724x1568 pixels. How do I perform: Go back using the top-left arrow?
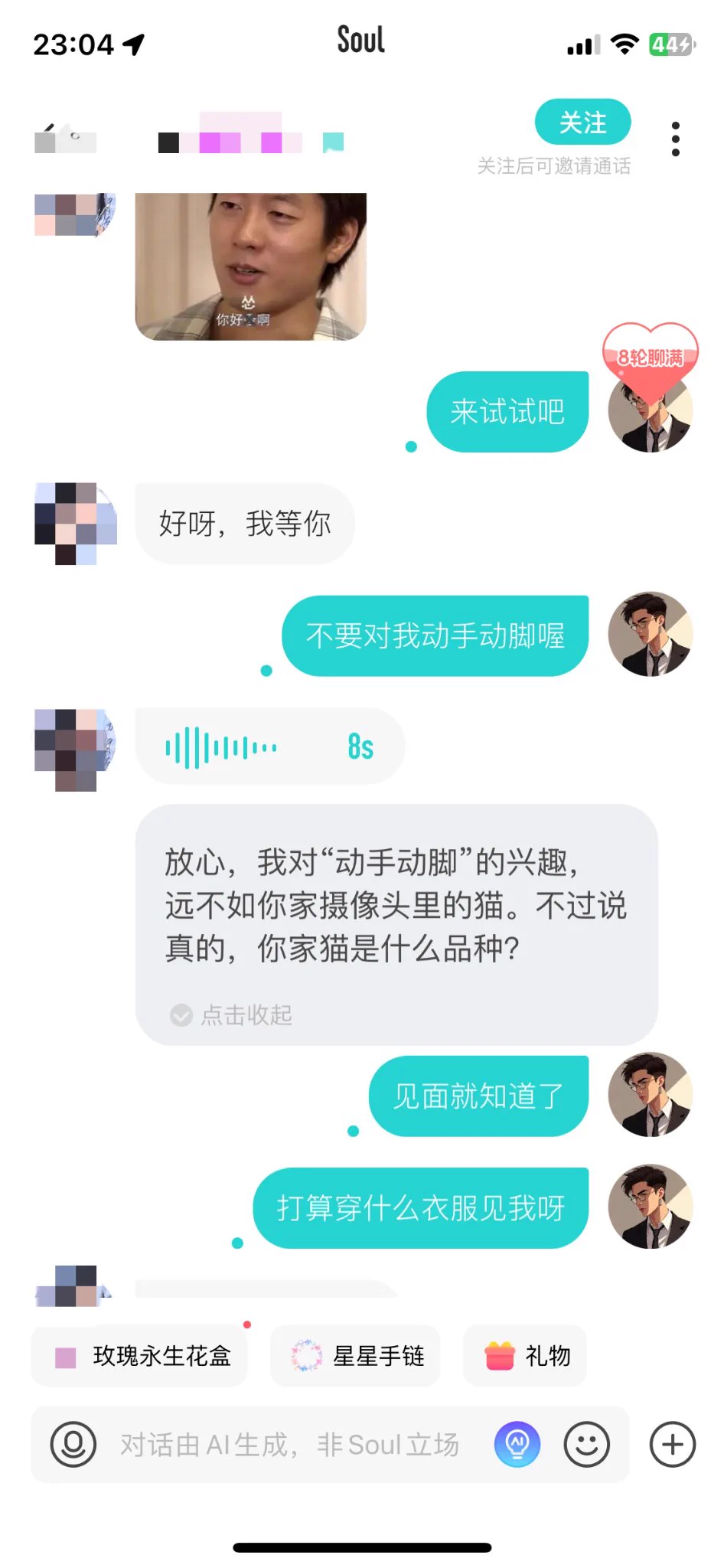click(48, 138)
